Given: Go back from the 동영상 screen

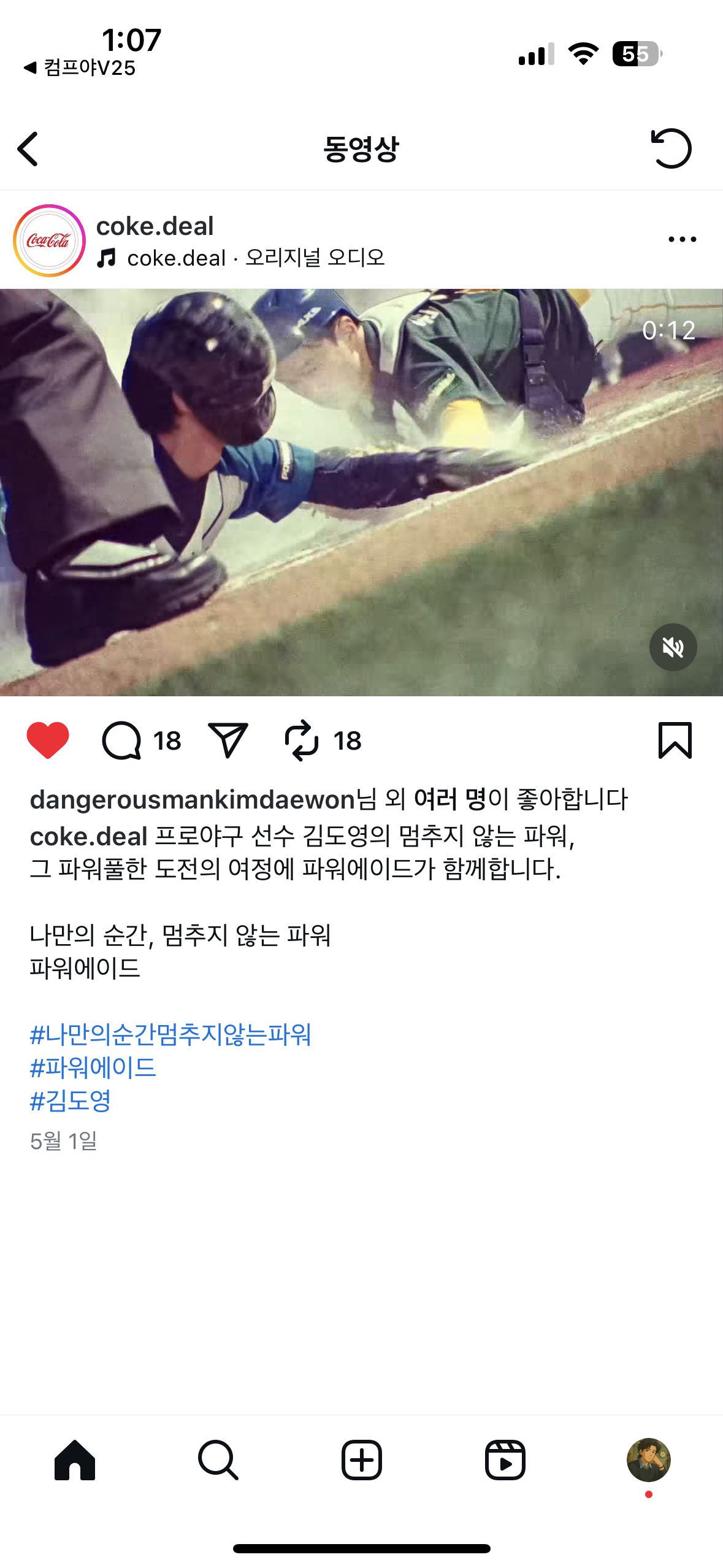Looking at the screenshot, I should pos(28,148).
